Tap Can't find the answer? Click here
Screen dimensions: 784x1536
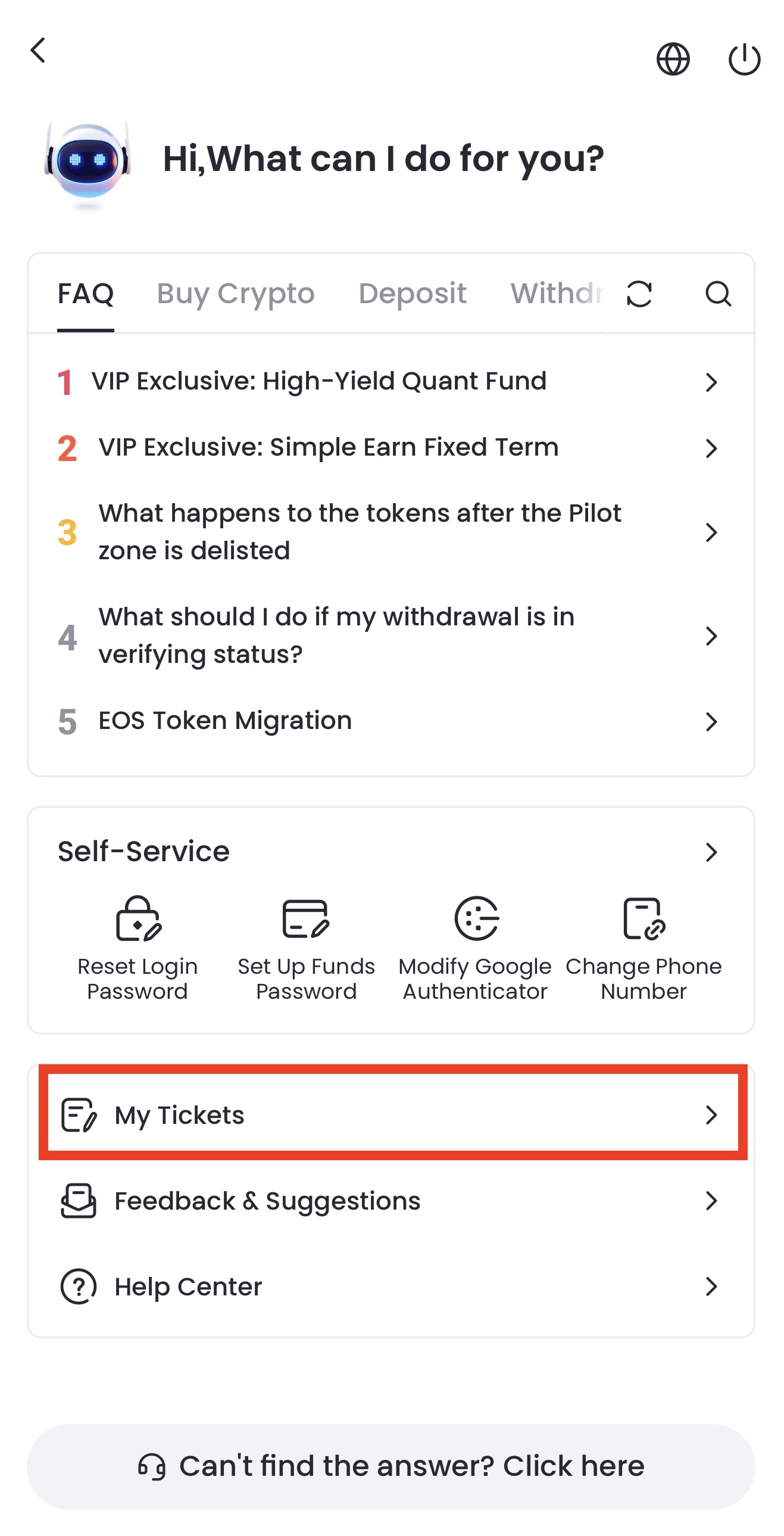pos(391,1466)
